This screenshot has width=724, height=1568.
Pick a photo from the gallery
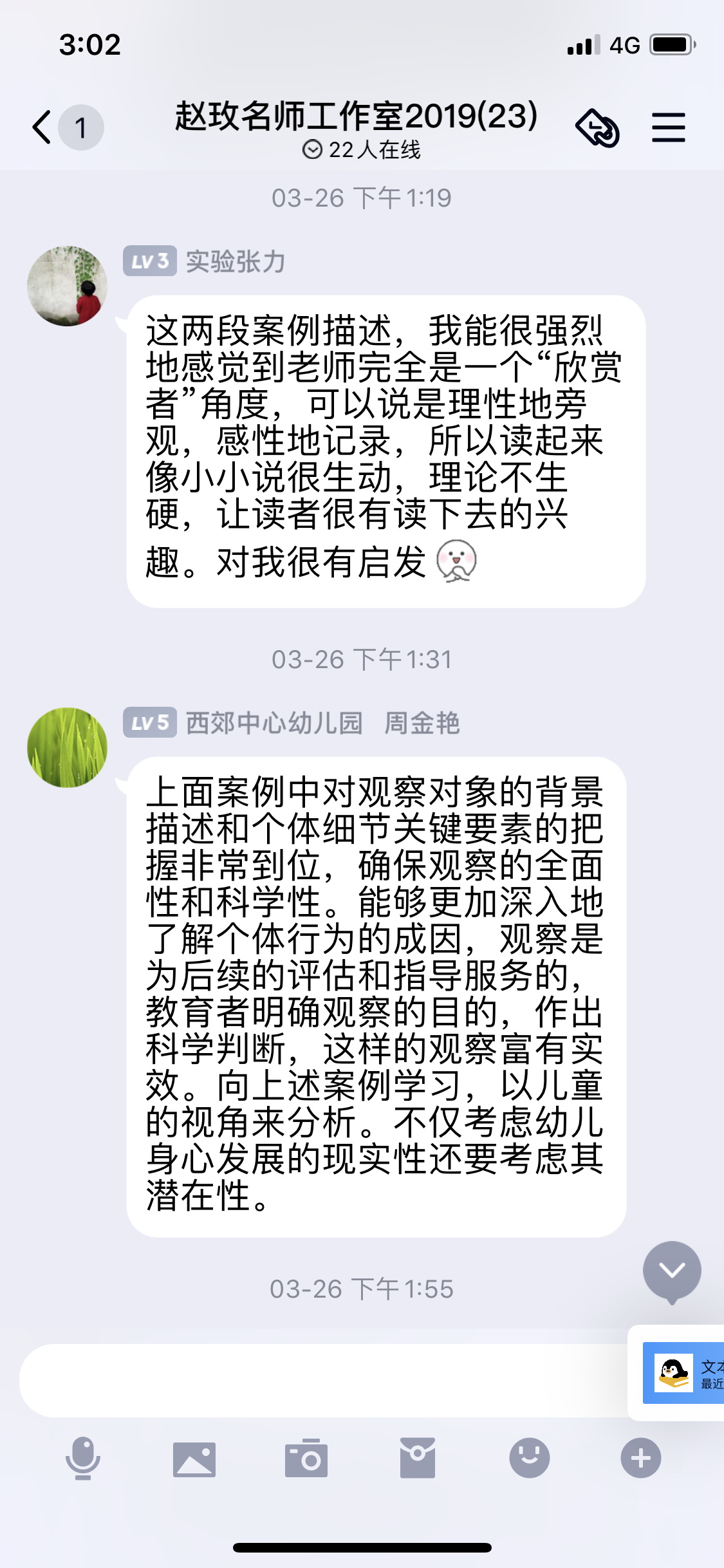coord(194,1458)
